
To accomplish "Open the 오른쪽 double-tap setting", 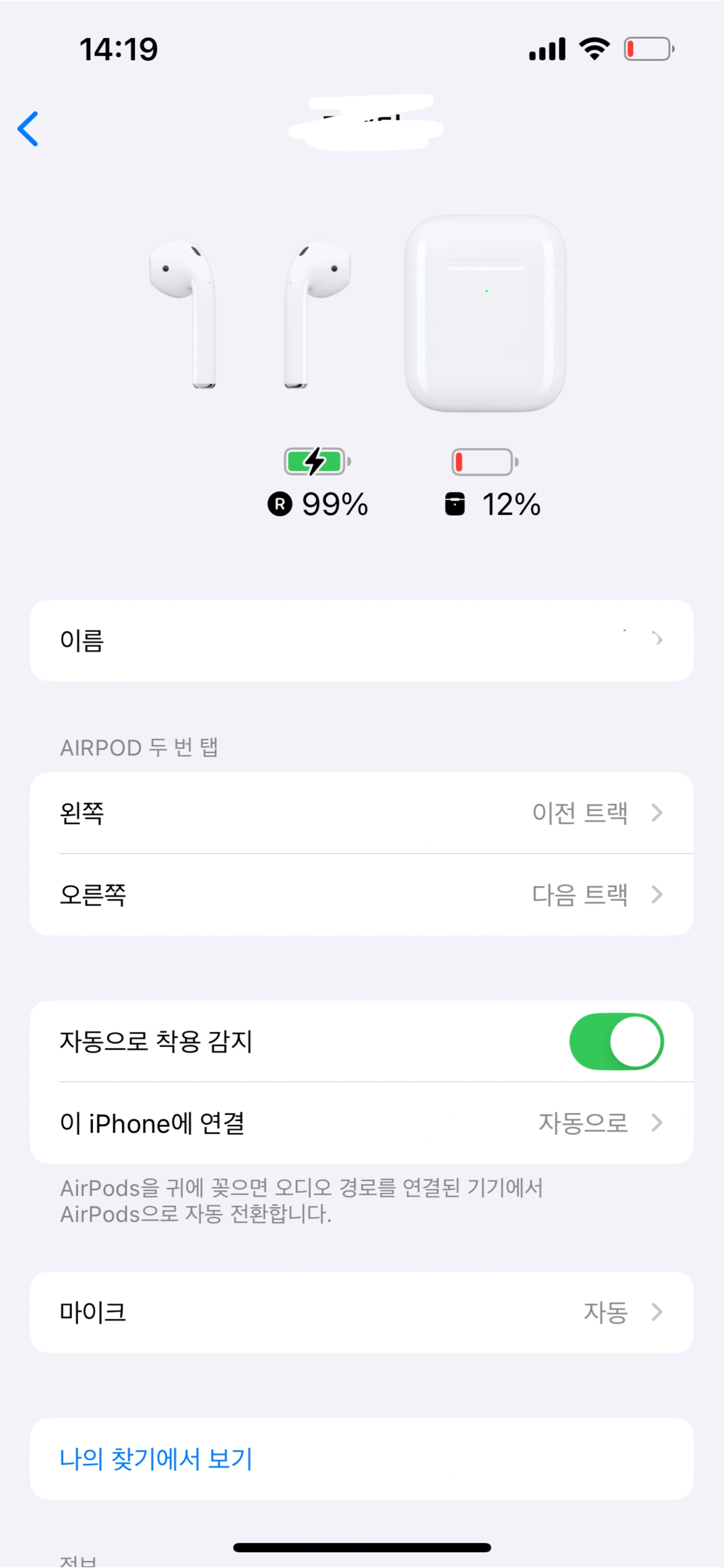I will tap(361, 895).
